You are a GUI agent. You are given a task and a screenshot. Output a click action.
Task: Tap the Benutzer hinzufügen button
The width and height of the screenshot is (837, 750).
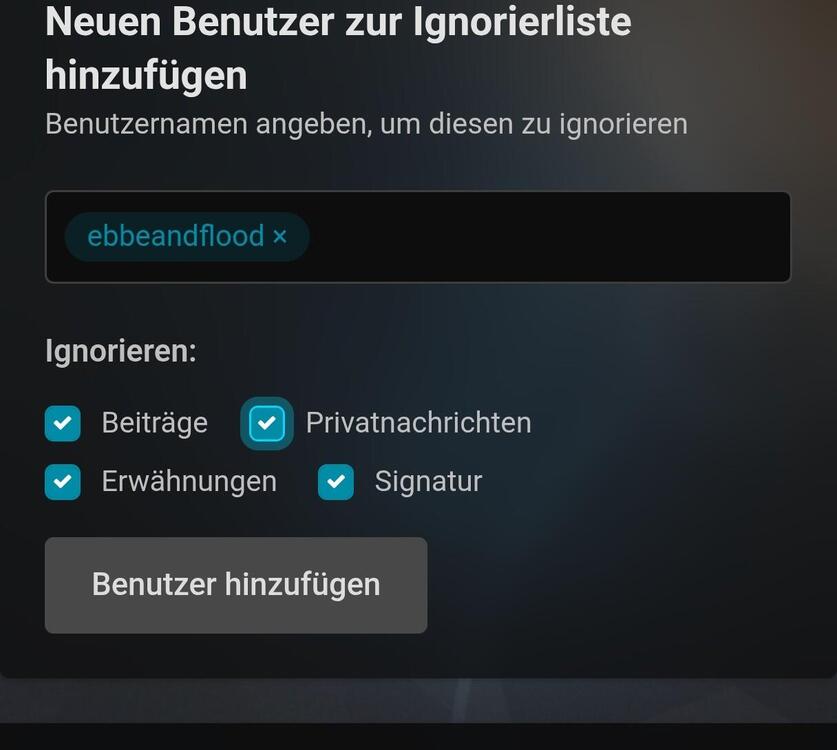click(x=236, y=585)
